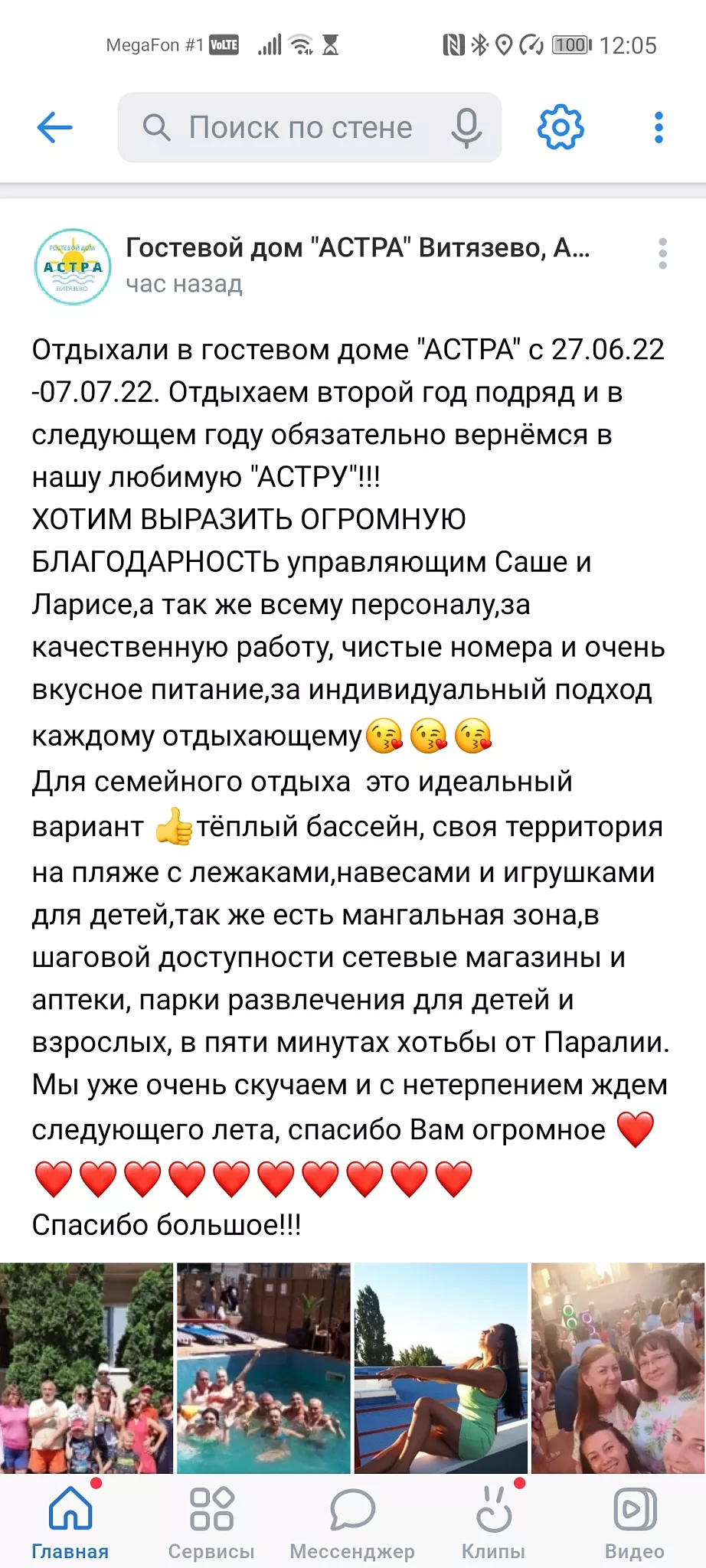
Task: Select the Видео tab
Action: coord(635,1522)
